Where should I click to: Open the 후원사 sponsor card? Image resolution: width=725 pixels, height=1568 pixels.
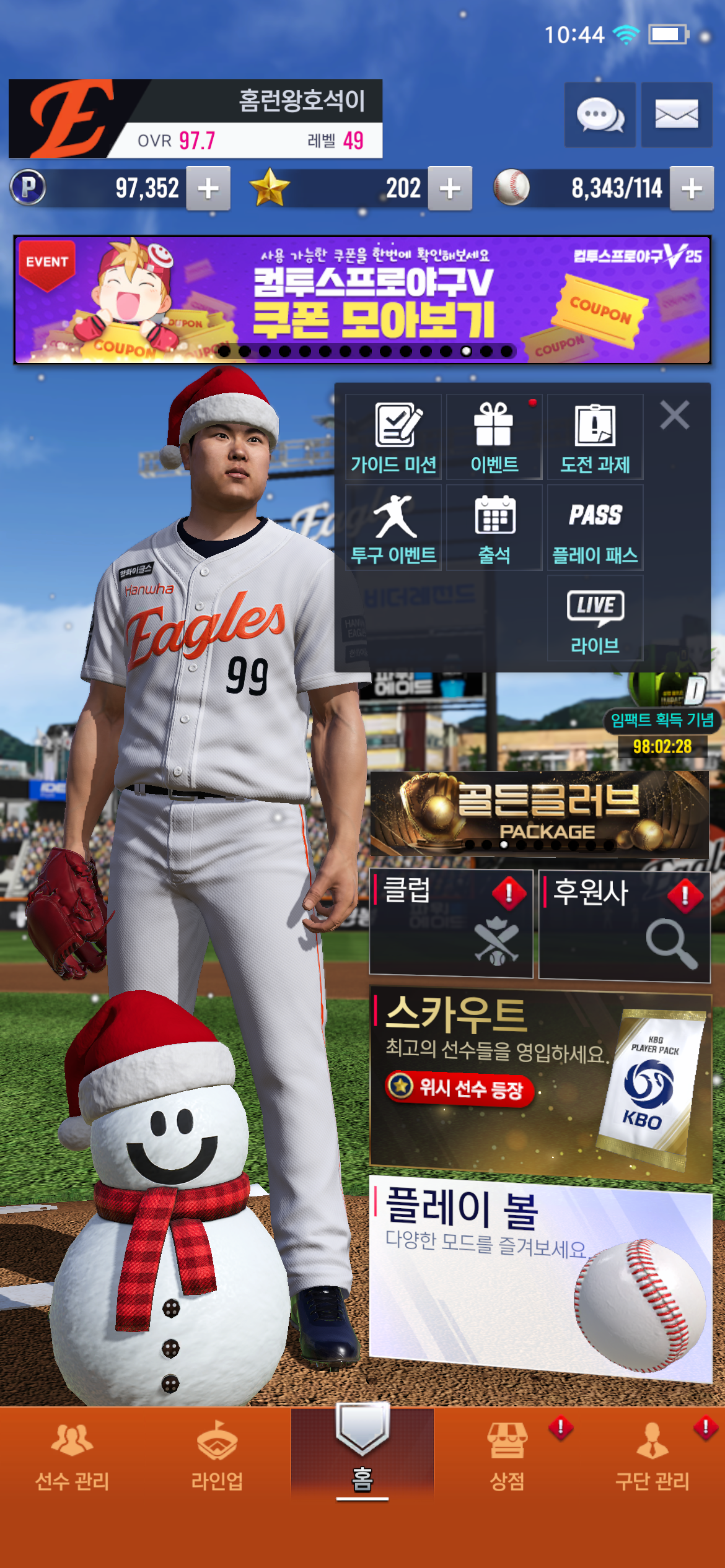pyautogui.click(x=624, y=924)
